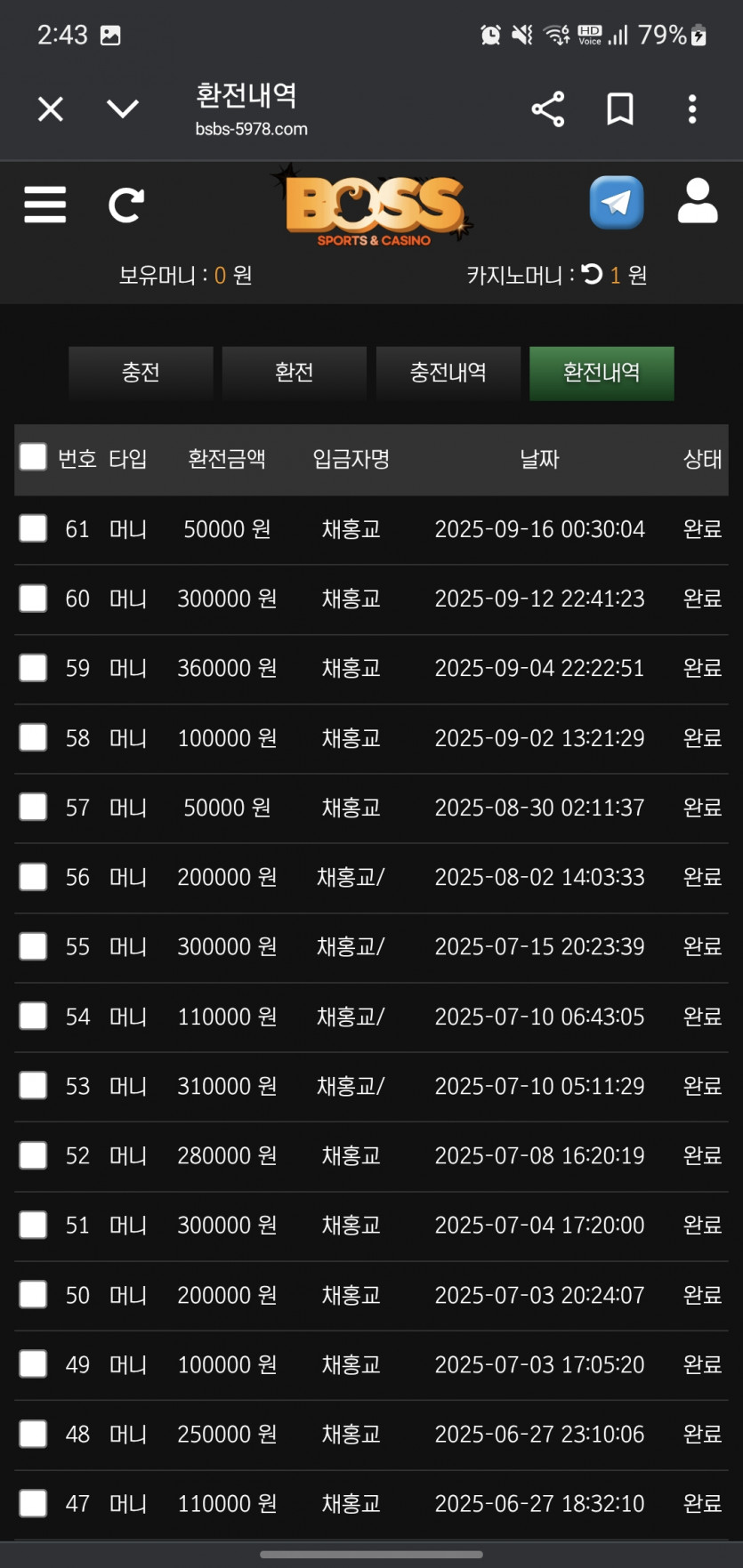
Task: Share this page
Action: (x=548, y=109)
